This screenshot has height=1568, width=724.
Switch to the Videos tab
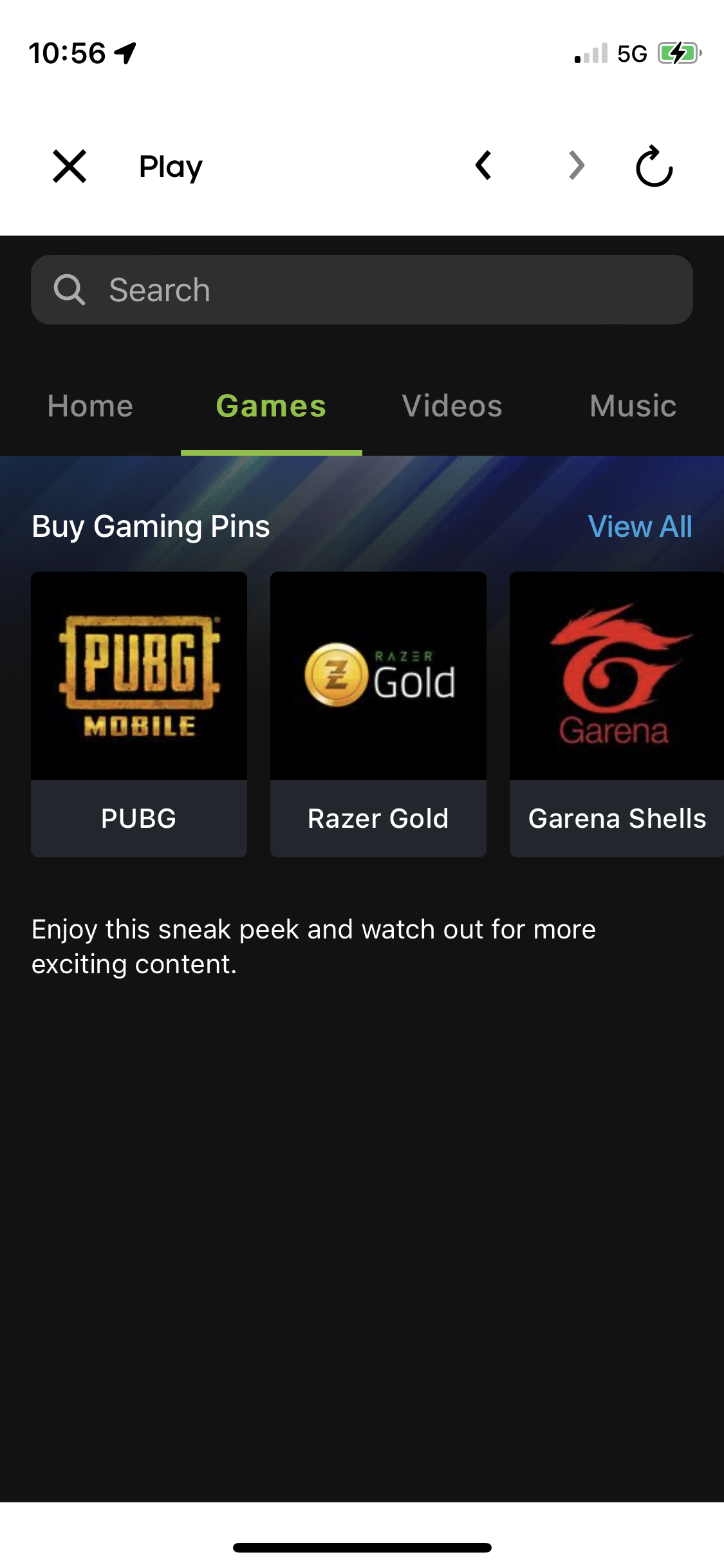tap(452, 406)
